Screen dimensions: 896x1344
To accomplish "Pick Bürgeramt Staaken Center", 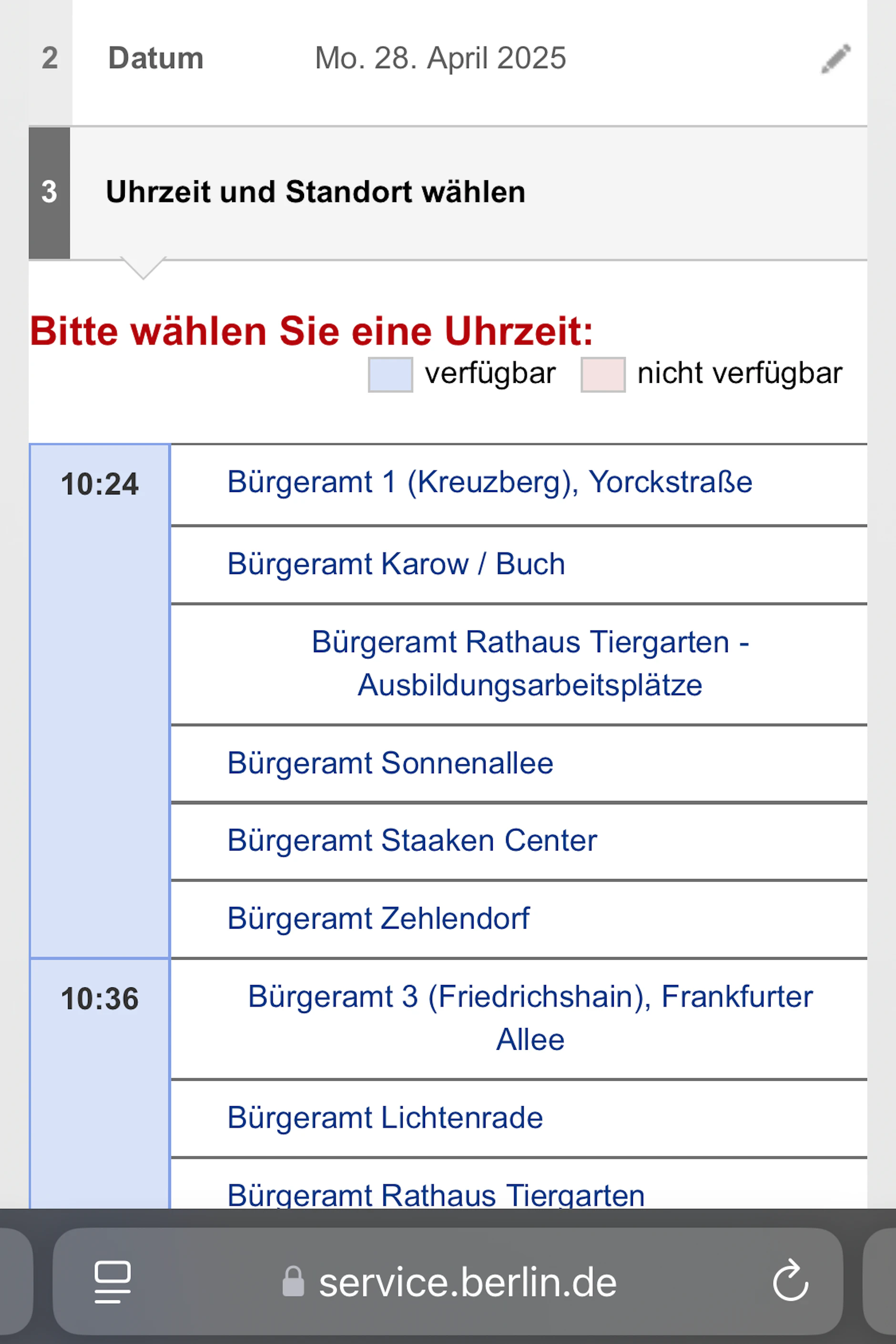I will coord(412,841).
